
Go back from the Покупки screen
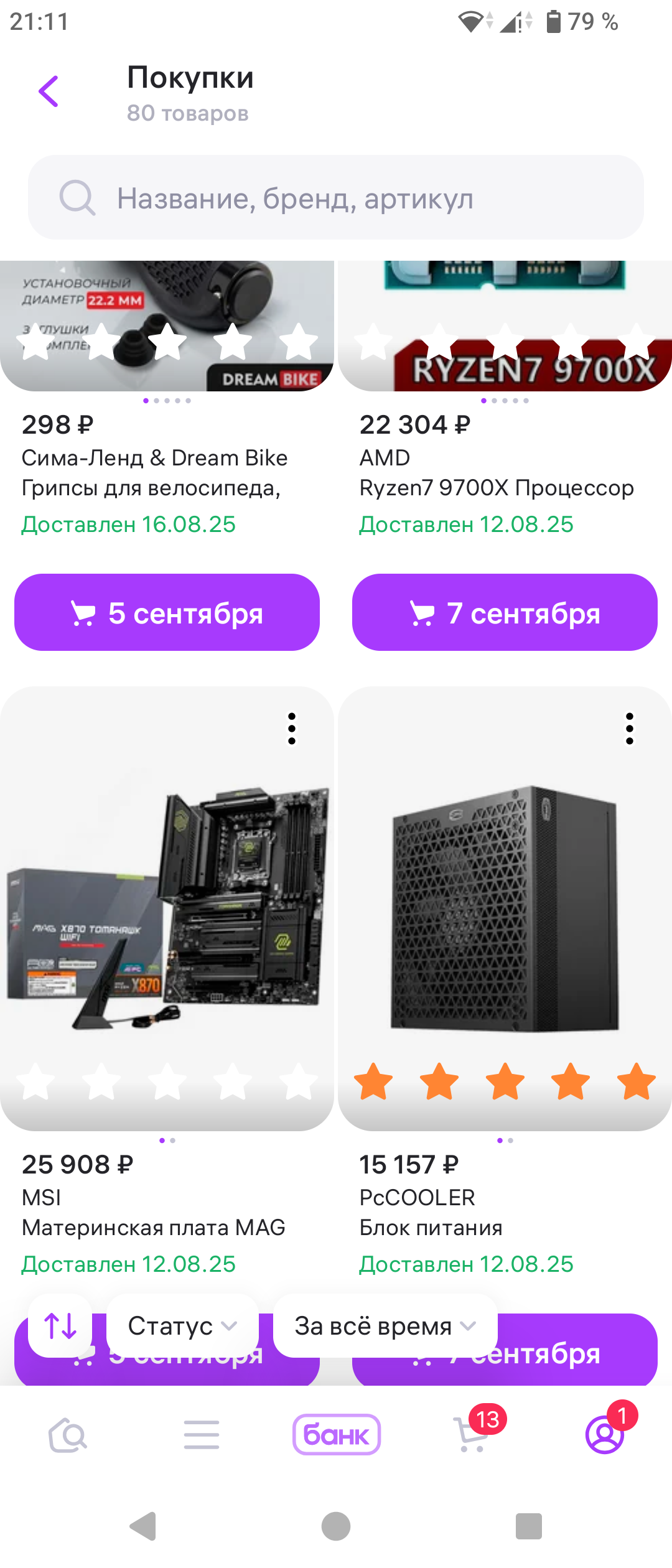click(49, 91)
